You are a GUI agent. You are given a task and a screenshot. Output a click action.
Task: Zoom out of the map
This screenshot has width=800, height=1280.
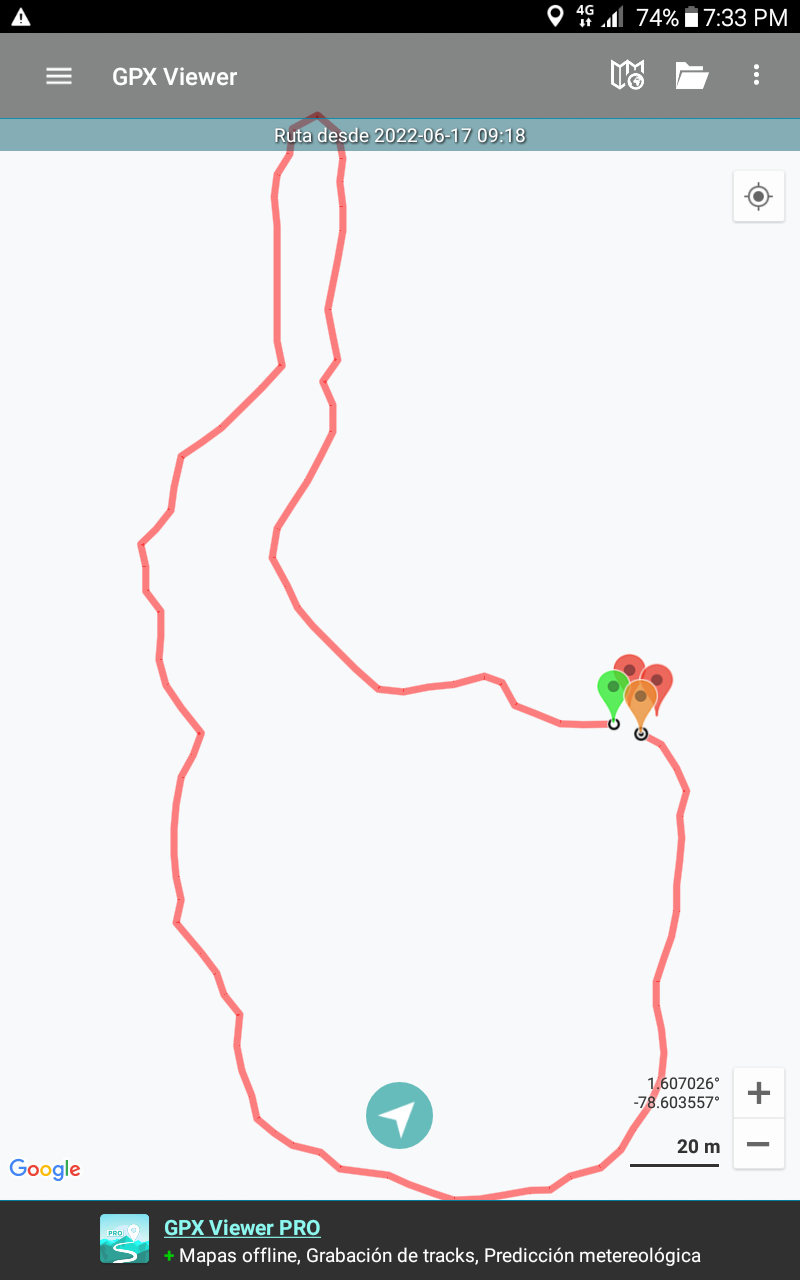click(758, 1144)
